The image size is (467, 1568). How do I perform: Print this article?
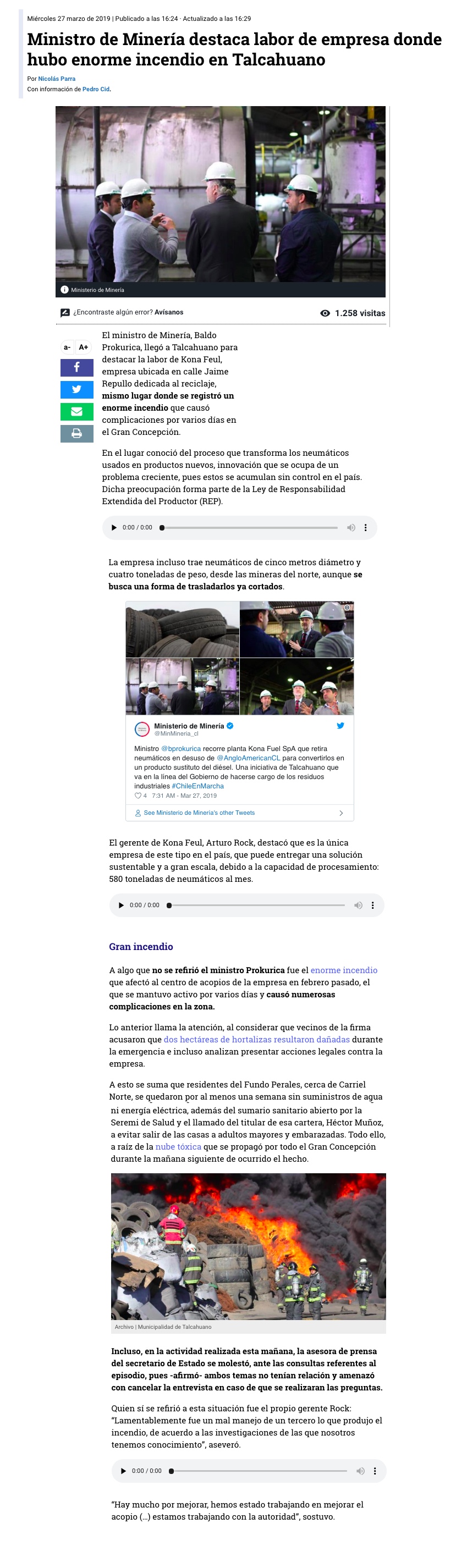click(76, 433)
